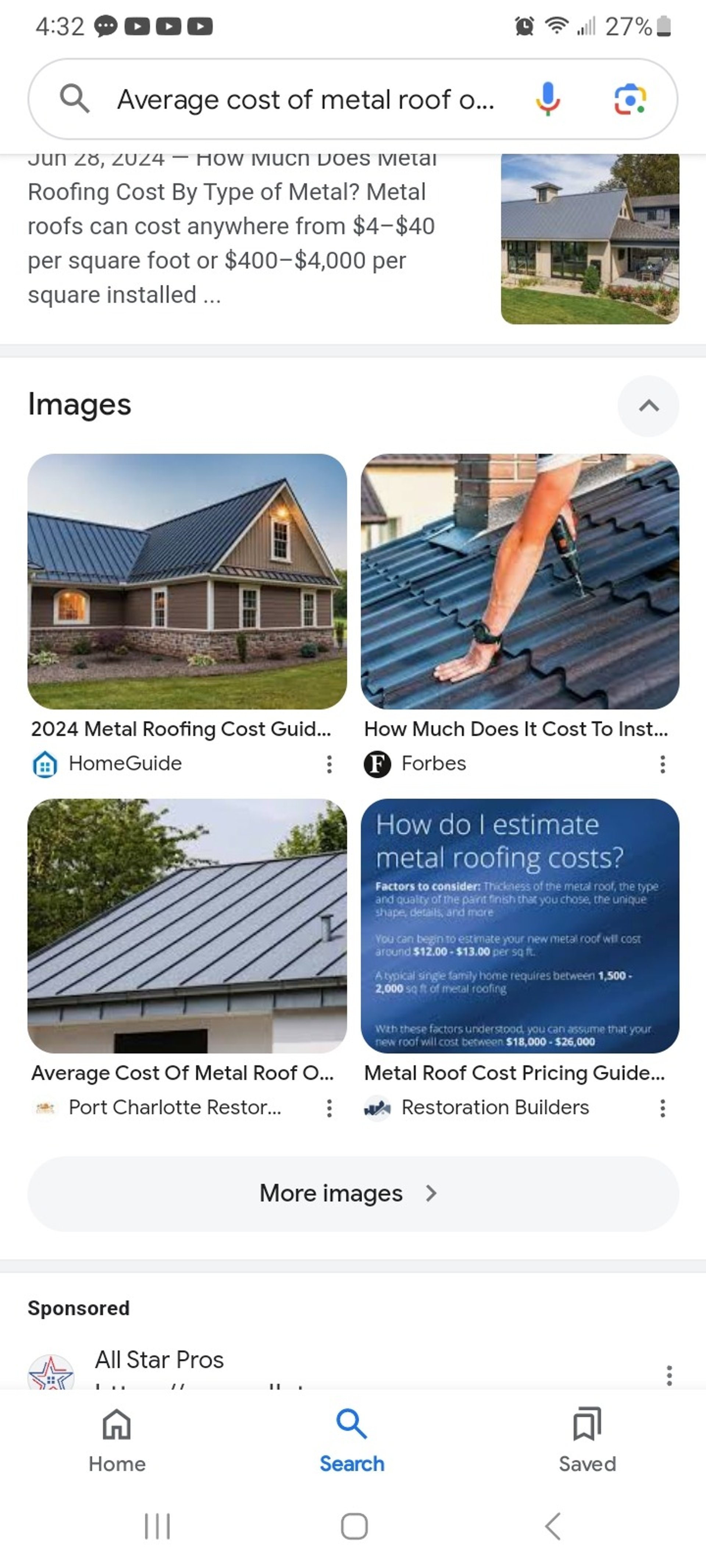Open the Restoration Builders pricing guide image
This screenshot has height=1568, width=706.
tap(520, 925)
